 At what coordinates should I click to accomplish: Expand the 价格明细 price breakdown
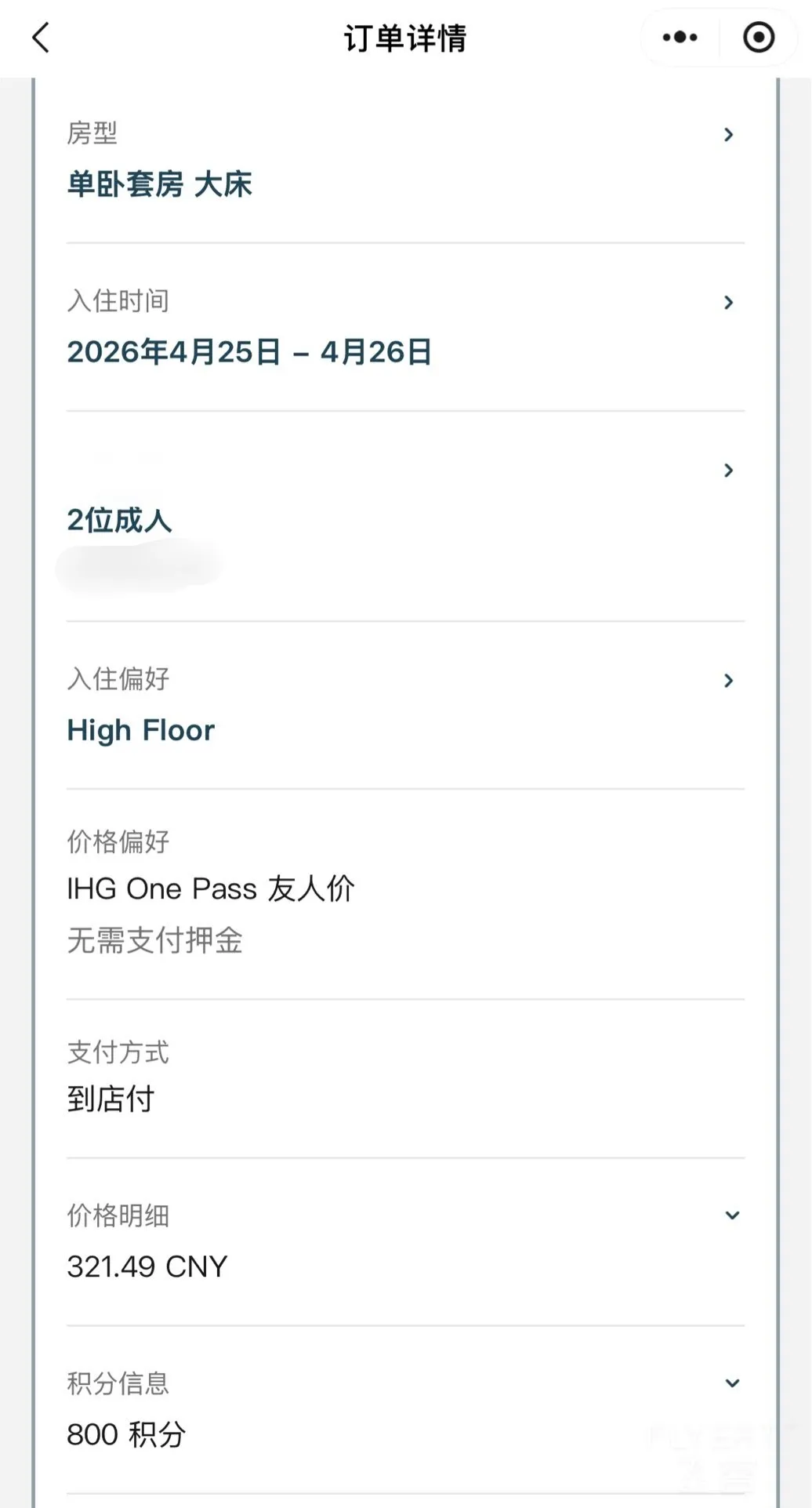click(x=405, y=1242)
